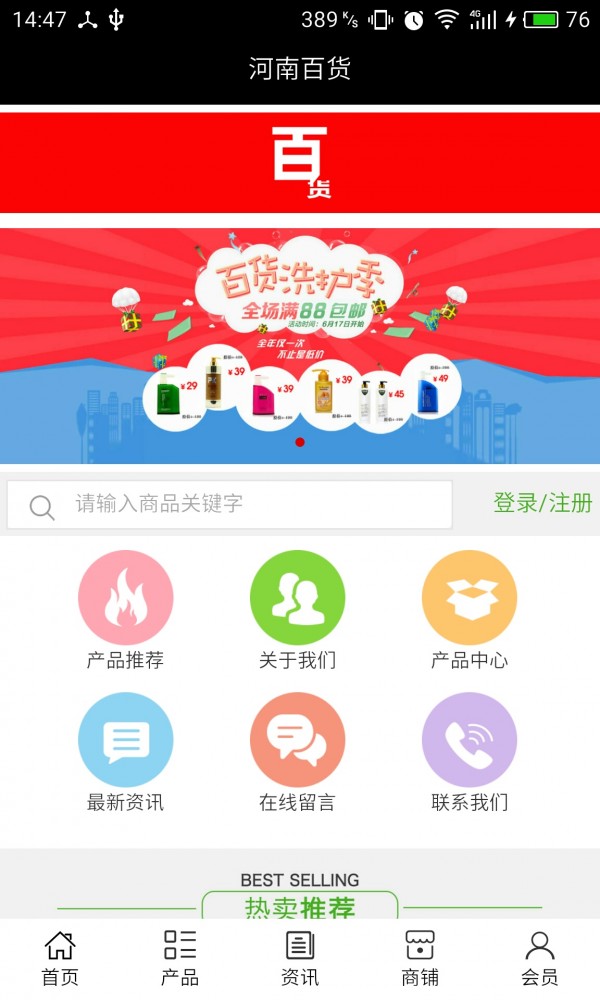Switch to the 首页 tab
Viewport: 600px width, 1000px height.
tap(60, 958)
